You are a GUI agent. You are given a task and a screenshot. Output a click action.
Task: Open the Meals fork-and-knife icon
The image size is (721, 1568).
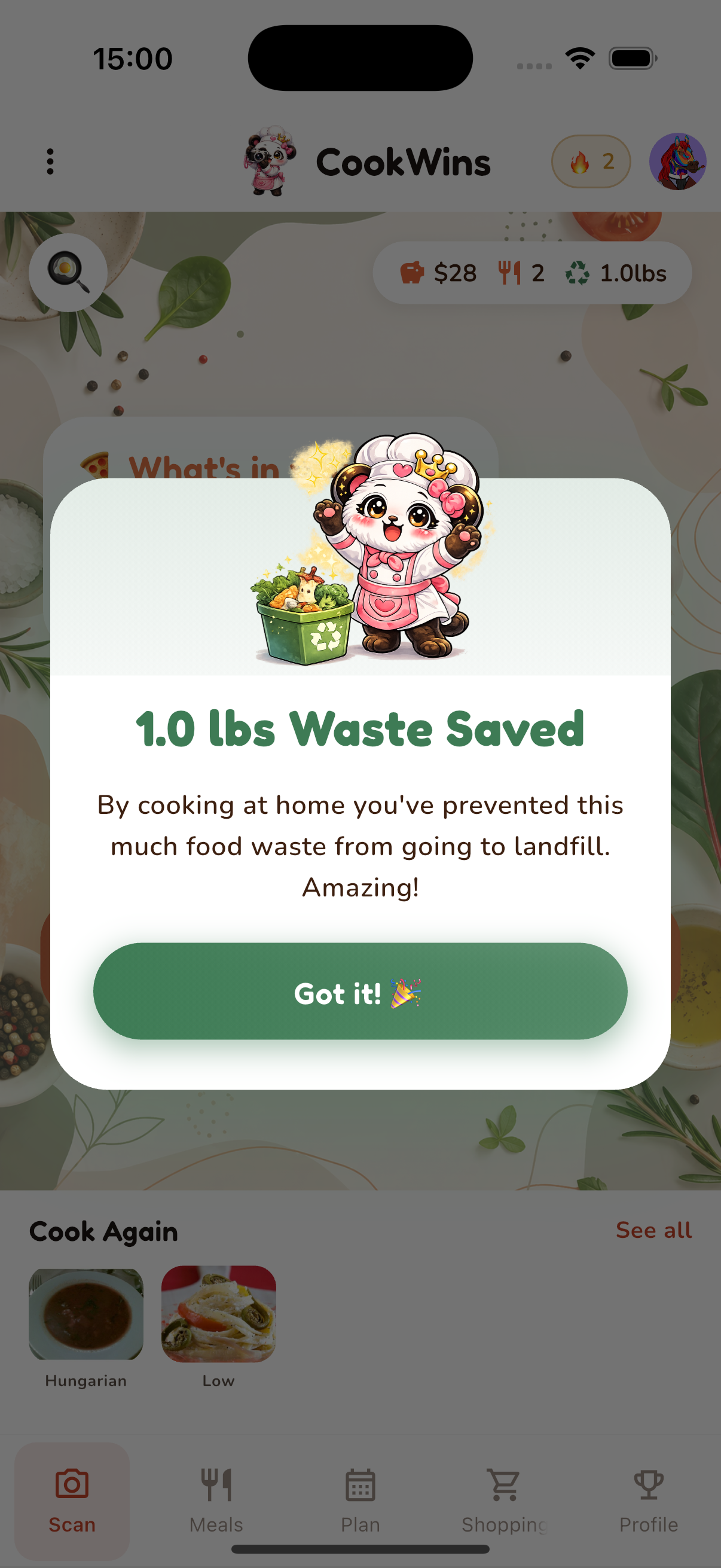pyautogui.click(x=216, y=1484)
